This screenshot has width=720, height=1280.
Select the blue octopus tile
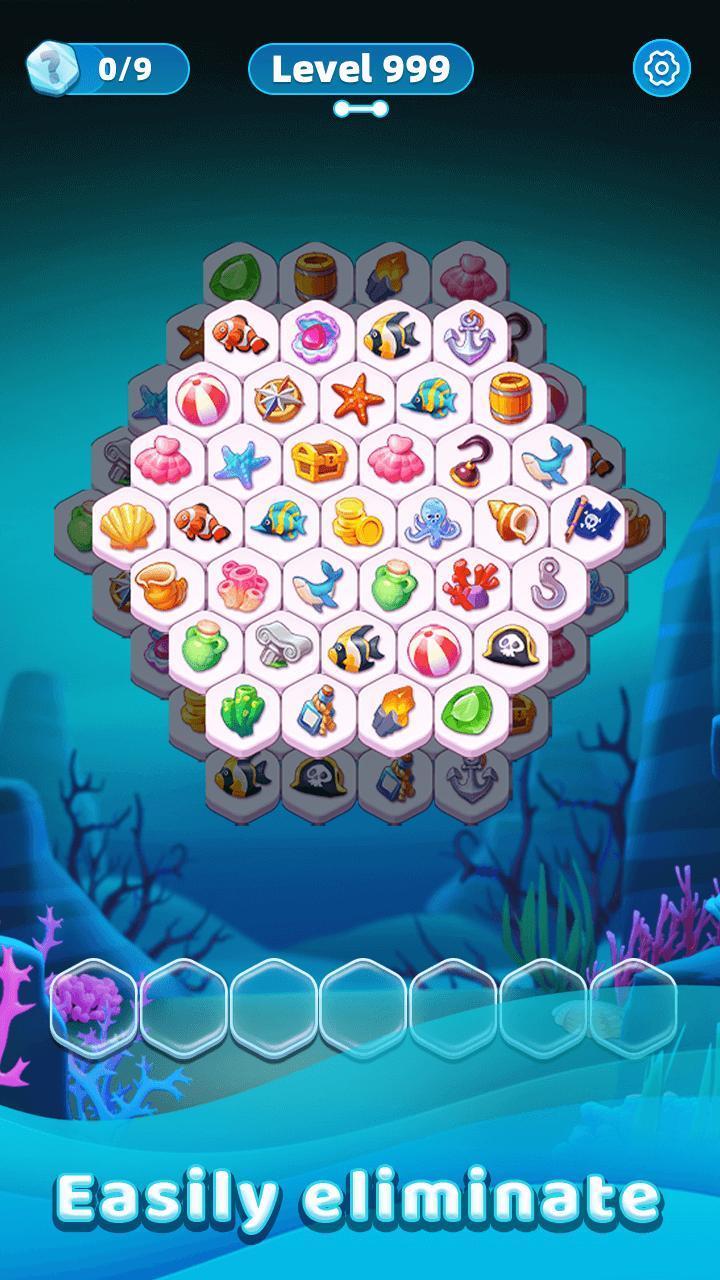coord(432,522)
